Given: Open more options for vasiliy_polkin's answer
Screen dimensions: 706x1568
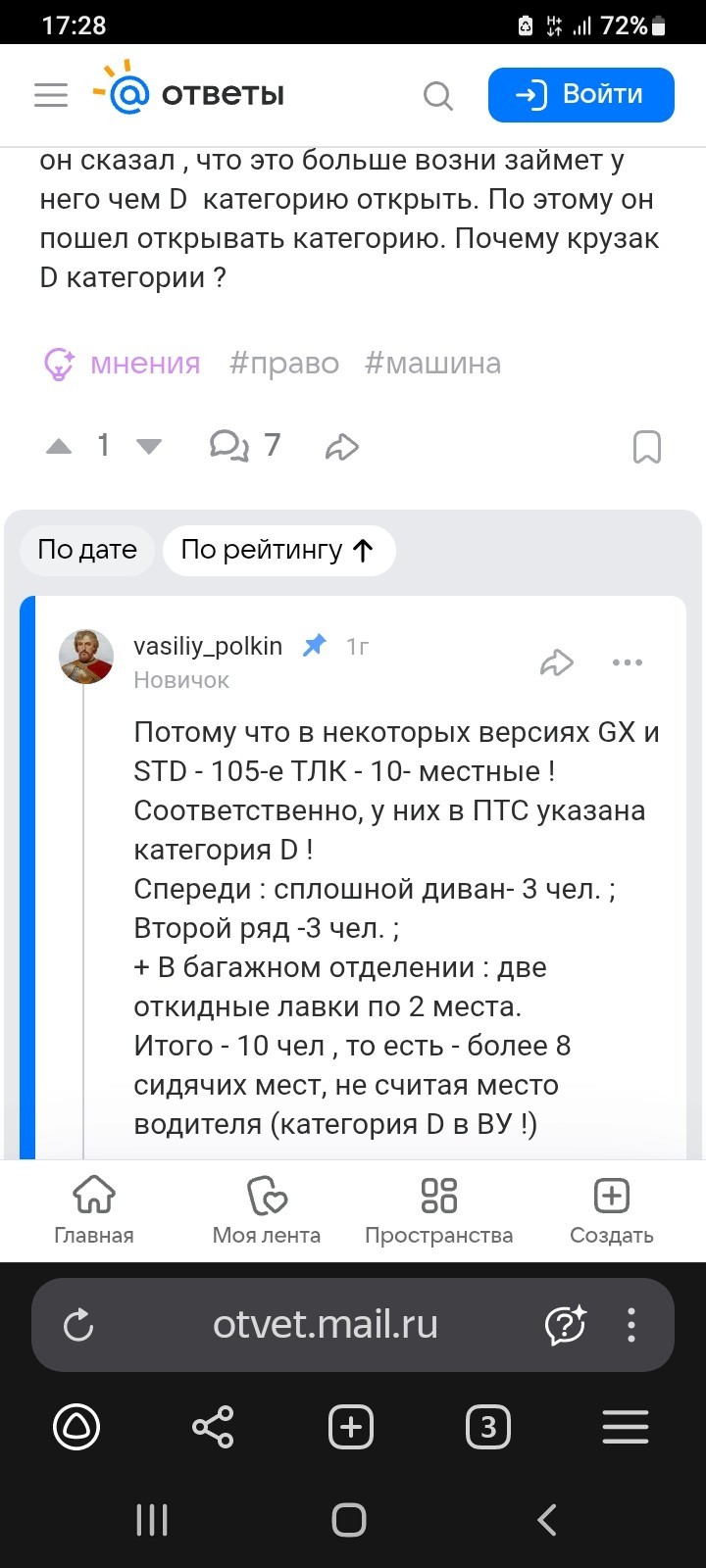Looking at the screenshot, I should pyautogui.click(x=628, y=662).
